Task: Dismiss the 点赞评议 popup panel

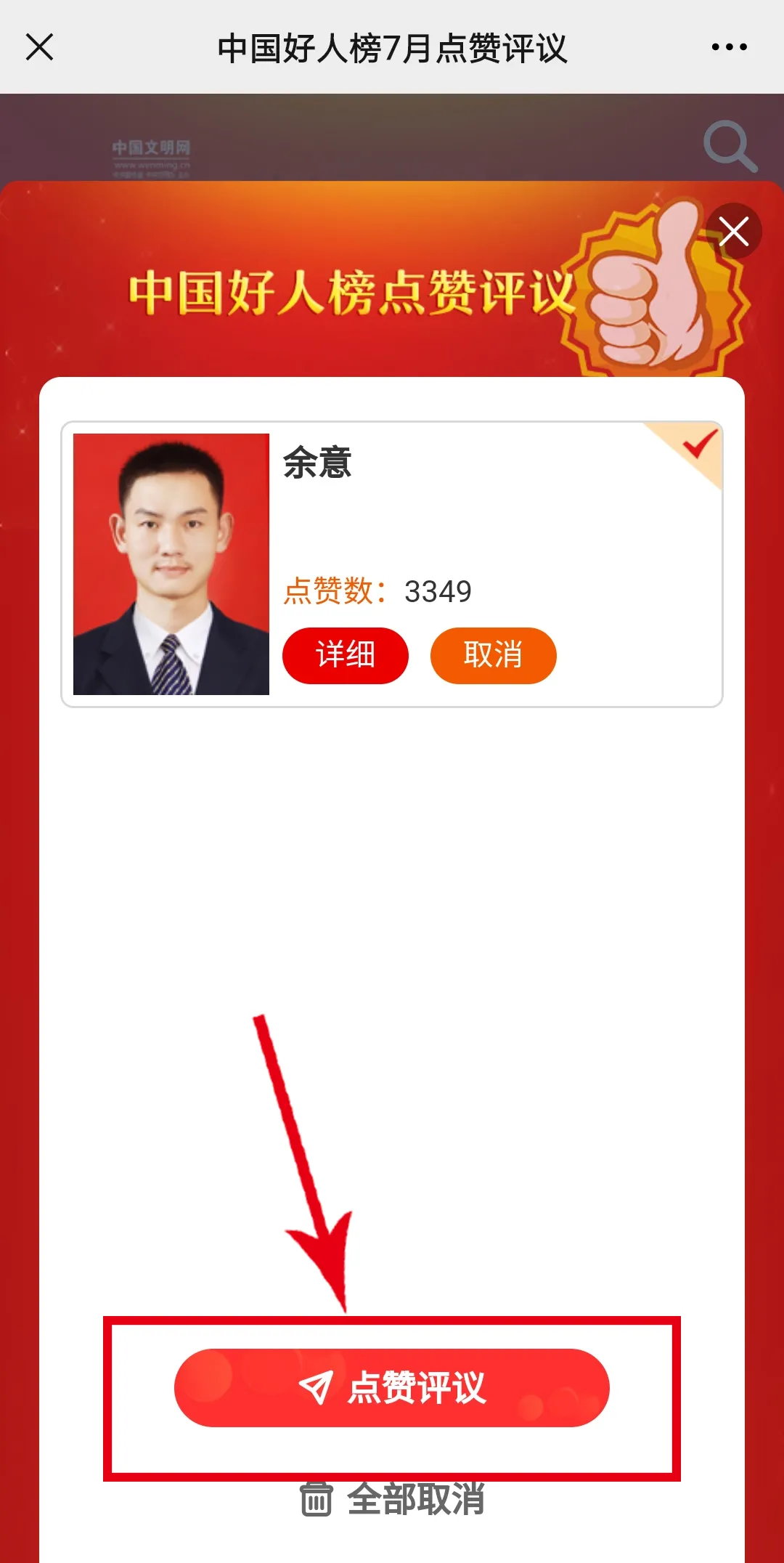Action: coord(734,232)
